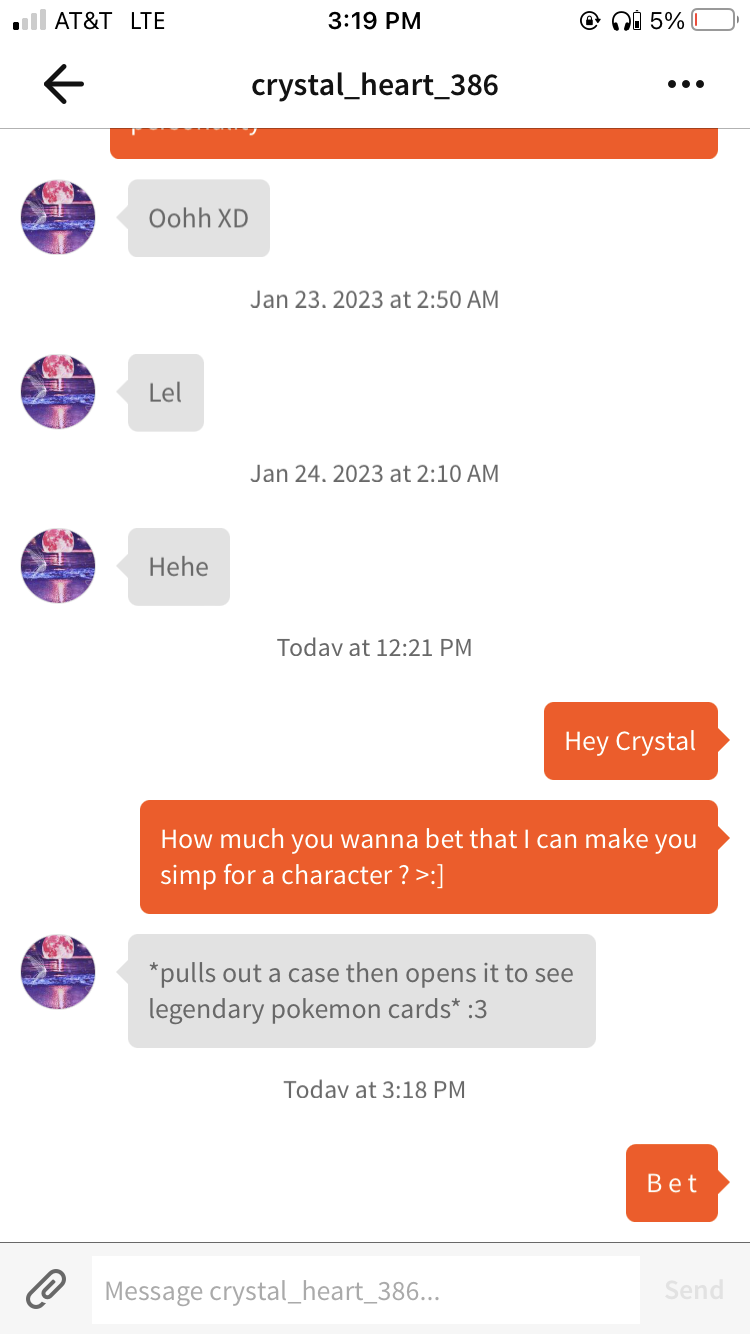Open avatar beside the pokemon cards message
The height and width of the screenshot is (1334, 750).
pos(58,972)
